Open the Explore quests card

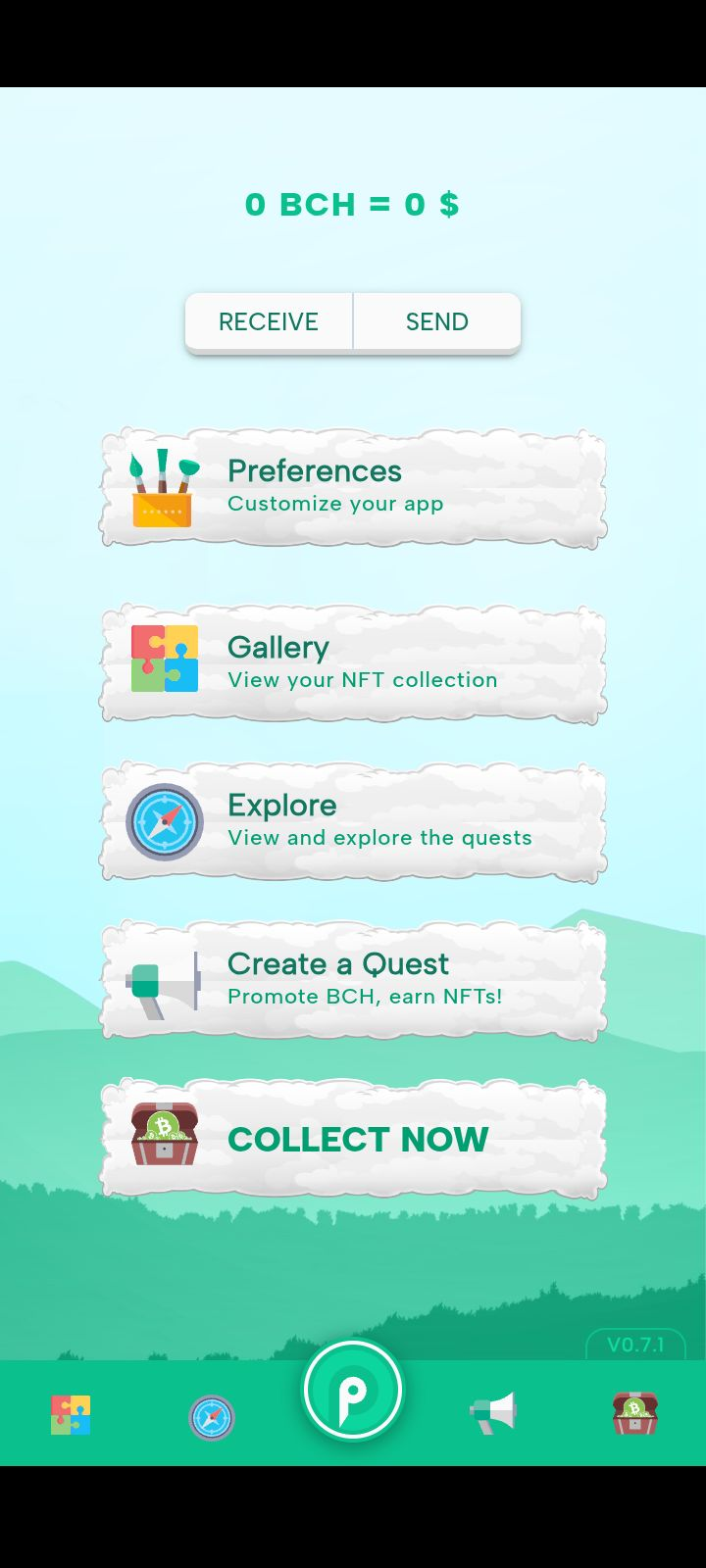[353, 821]
